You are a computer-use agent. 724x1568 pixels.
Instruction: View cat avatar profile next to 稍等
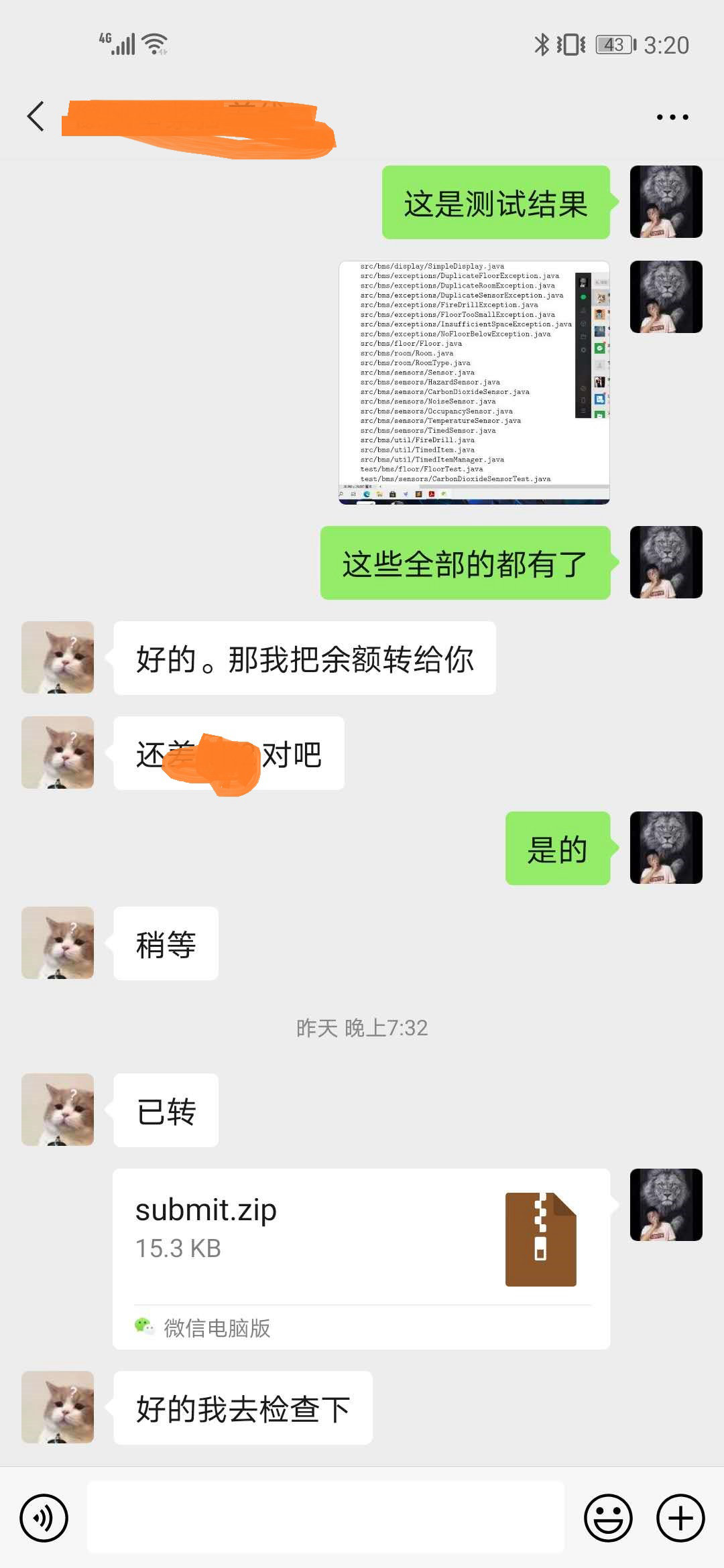(x=58, y=943)
